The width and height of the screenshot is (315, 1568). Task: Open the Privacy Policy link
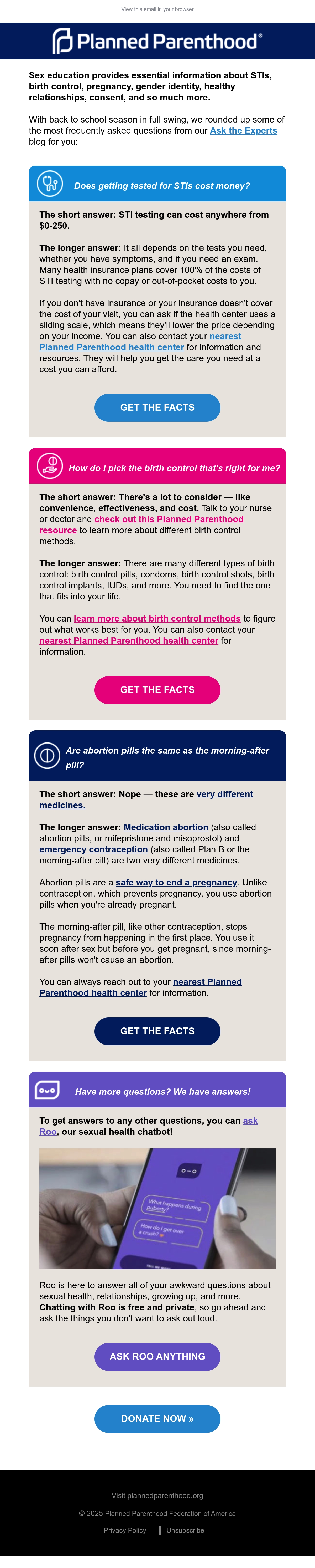pyautogui.click(x=125, y=1530)
